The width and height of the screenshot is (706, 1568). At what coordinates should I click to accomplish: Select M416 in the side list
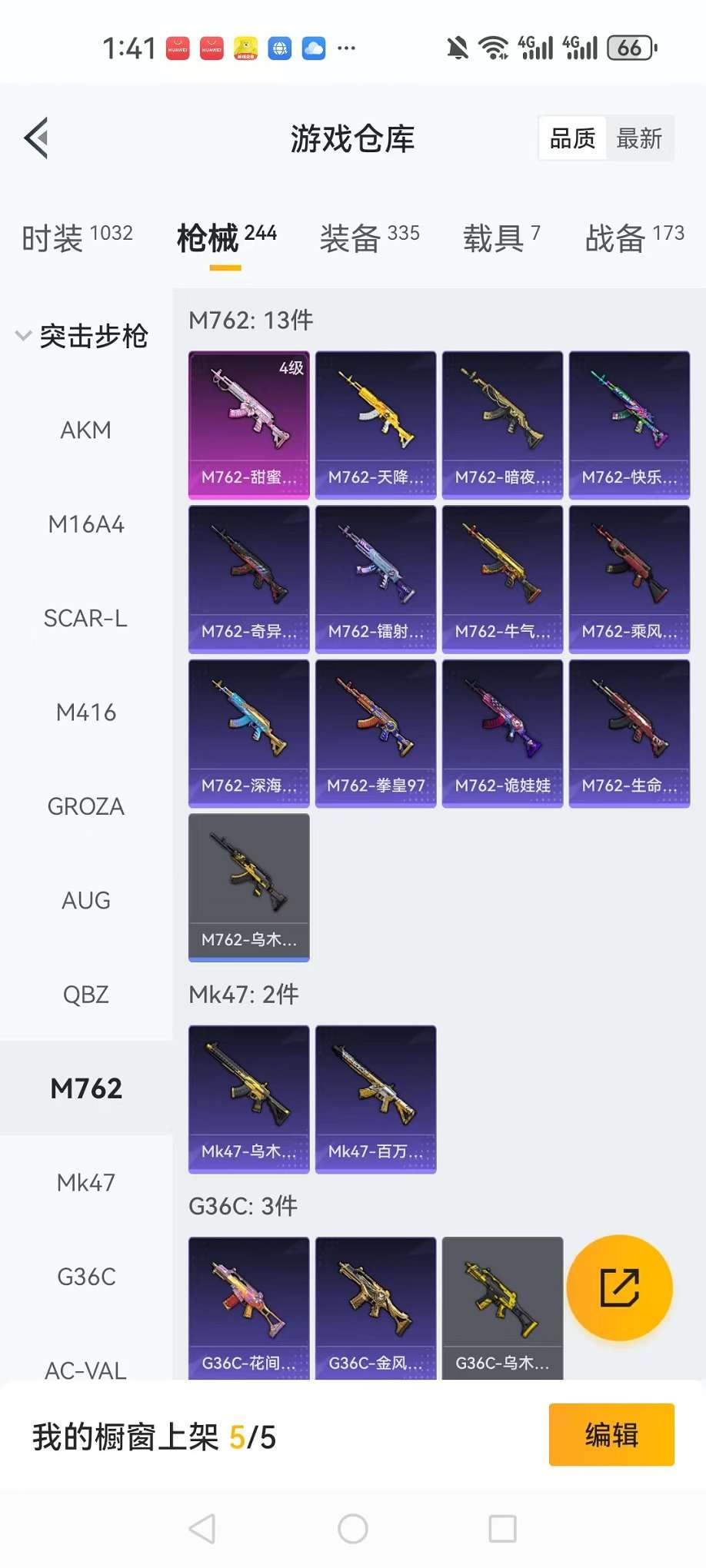click(85, 713)
